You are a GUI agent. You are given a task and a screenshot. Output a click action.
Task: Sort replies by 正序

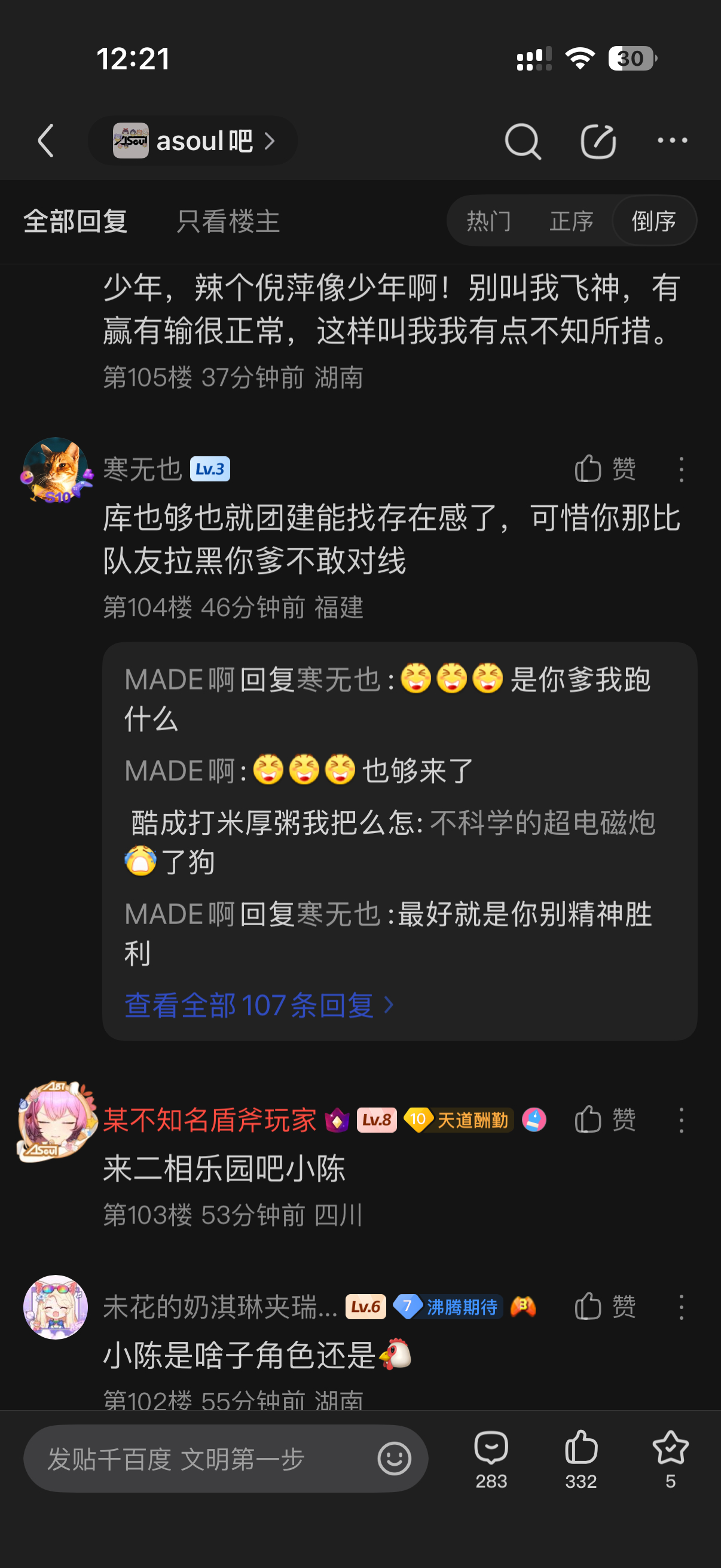coord(571,221)
